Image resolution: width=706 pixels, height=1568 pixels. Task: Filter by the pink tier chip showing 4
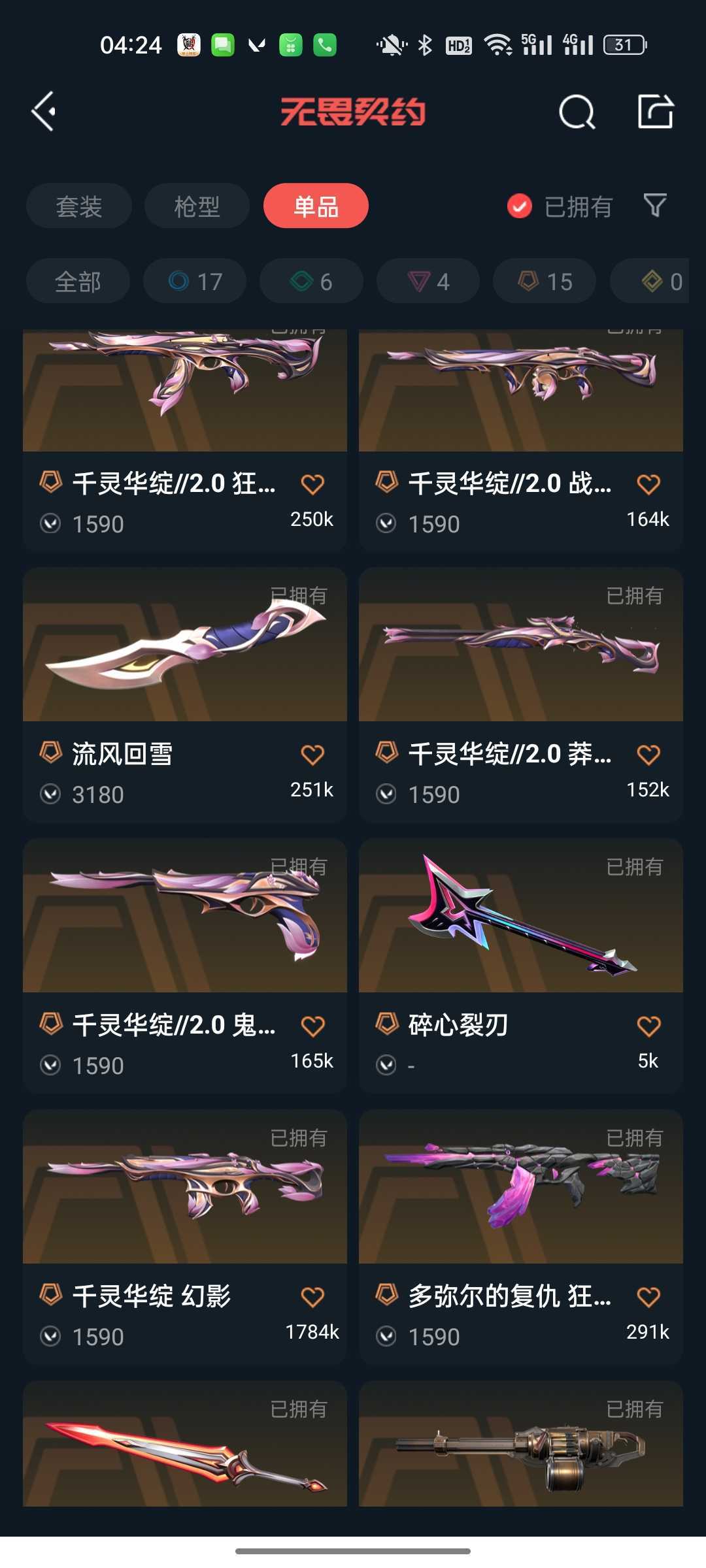click(428, 282)
